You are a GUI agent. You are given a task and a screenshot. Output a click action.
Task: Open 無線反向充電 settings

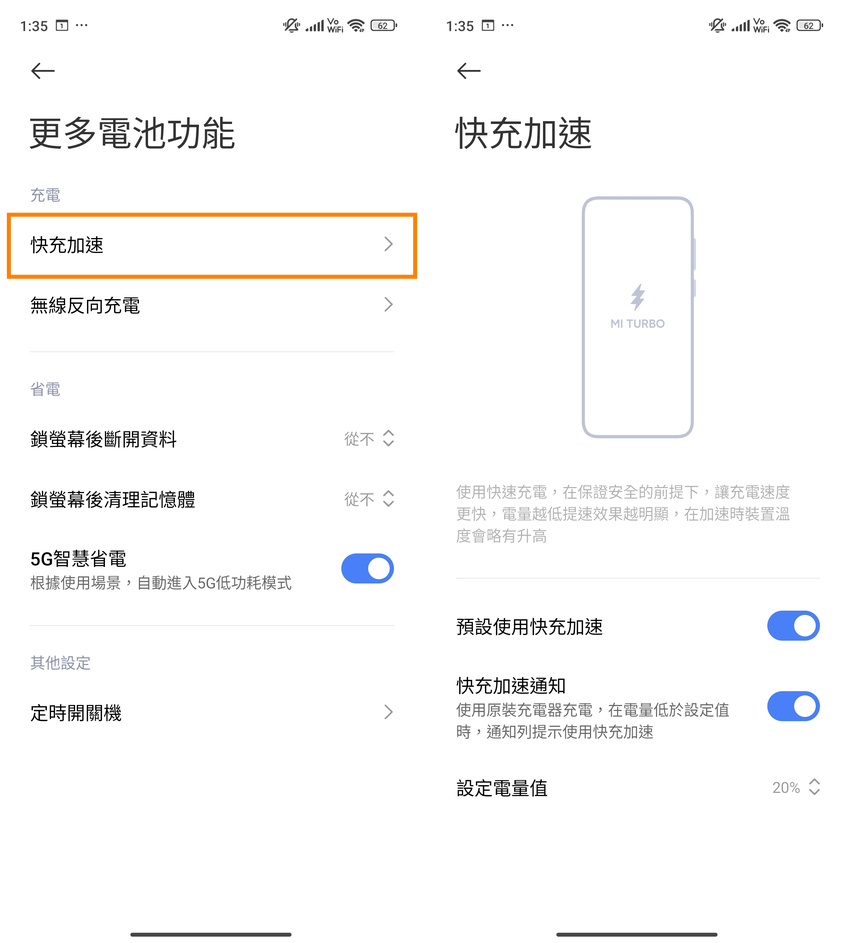(x=211, y=305)
